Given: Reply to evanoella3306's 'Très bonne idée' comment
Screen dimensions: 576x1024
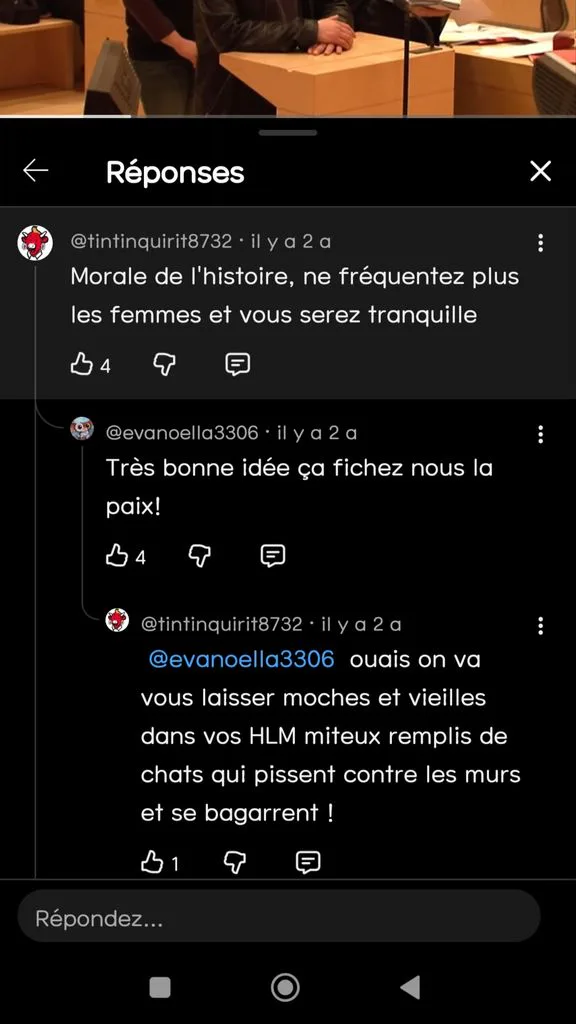Looking at the screenshot, I should tap(272, 556).
